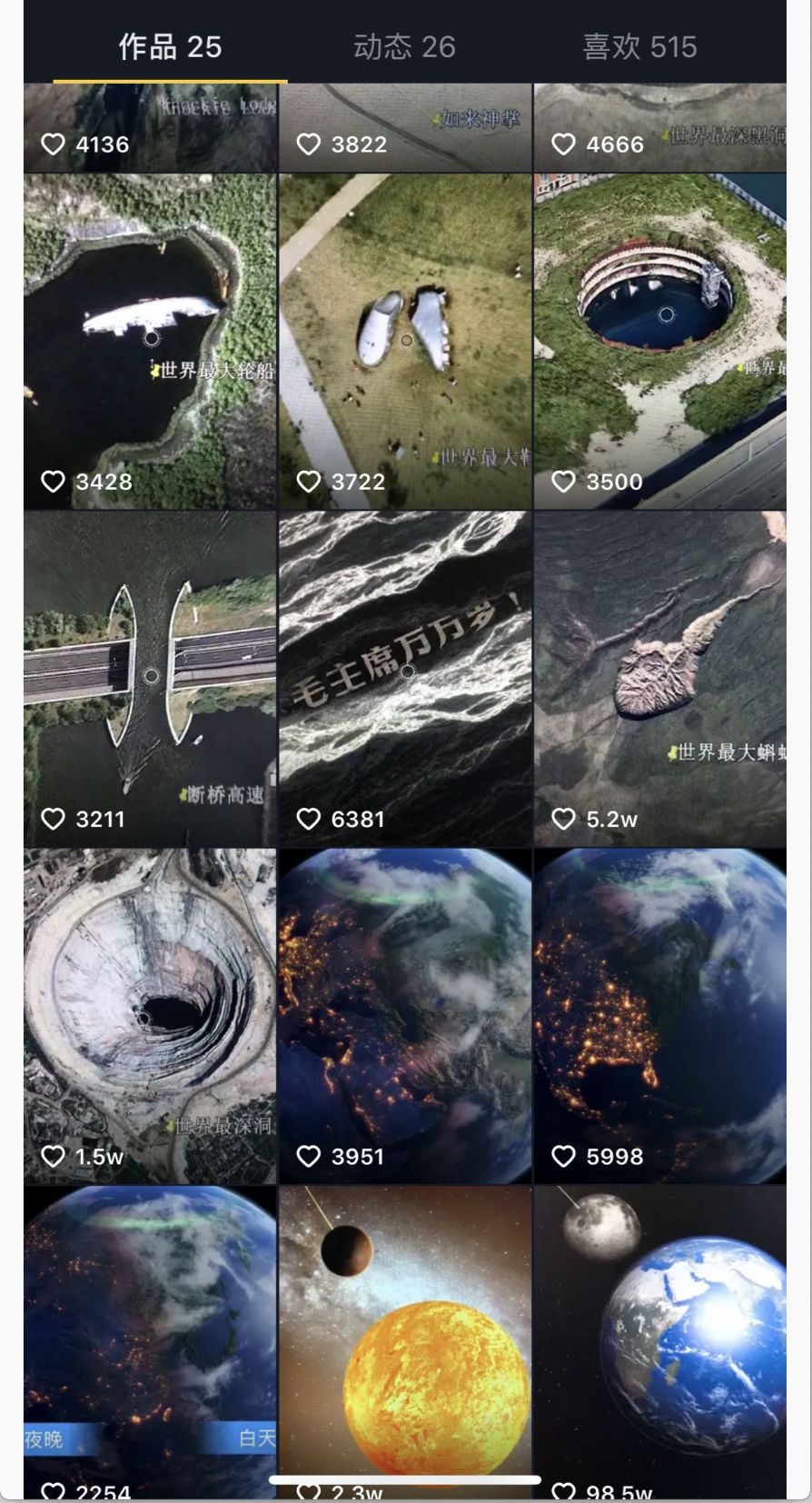Open the 断桥高速 video with 3211 likes
Viewport: 812px width, 1503px height.
tap(150, 678)
